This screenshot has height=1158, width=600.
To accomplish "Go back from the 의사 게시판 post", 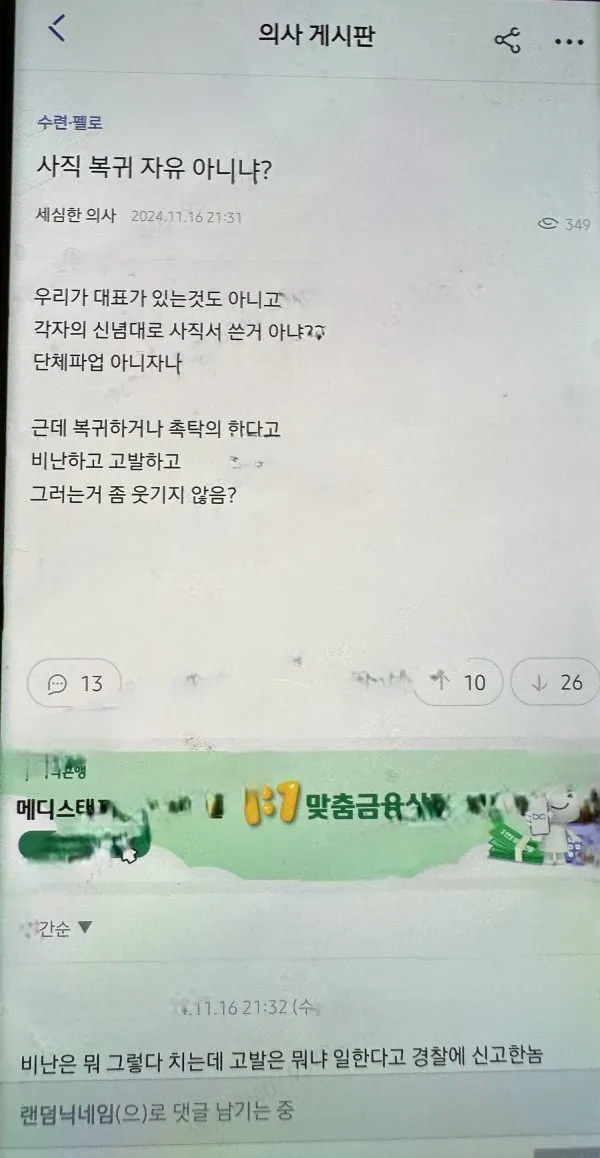I will pos(56,30).
